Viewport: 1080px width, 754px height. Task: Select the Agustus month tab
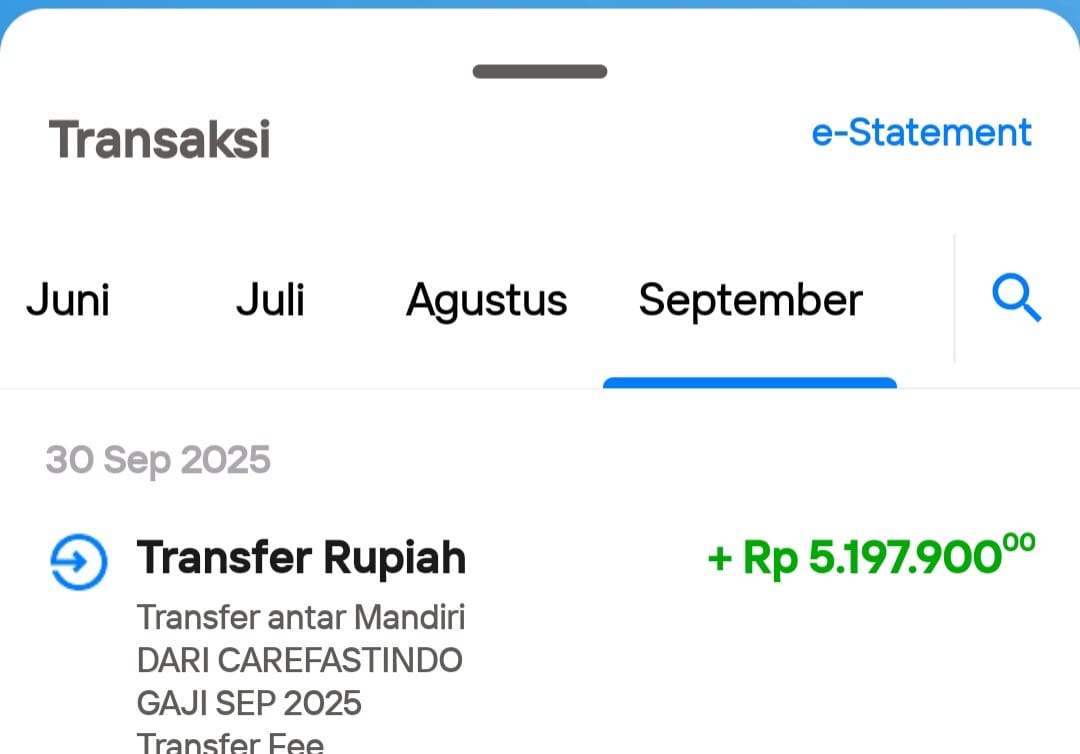(486, 300)
